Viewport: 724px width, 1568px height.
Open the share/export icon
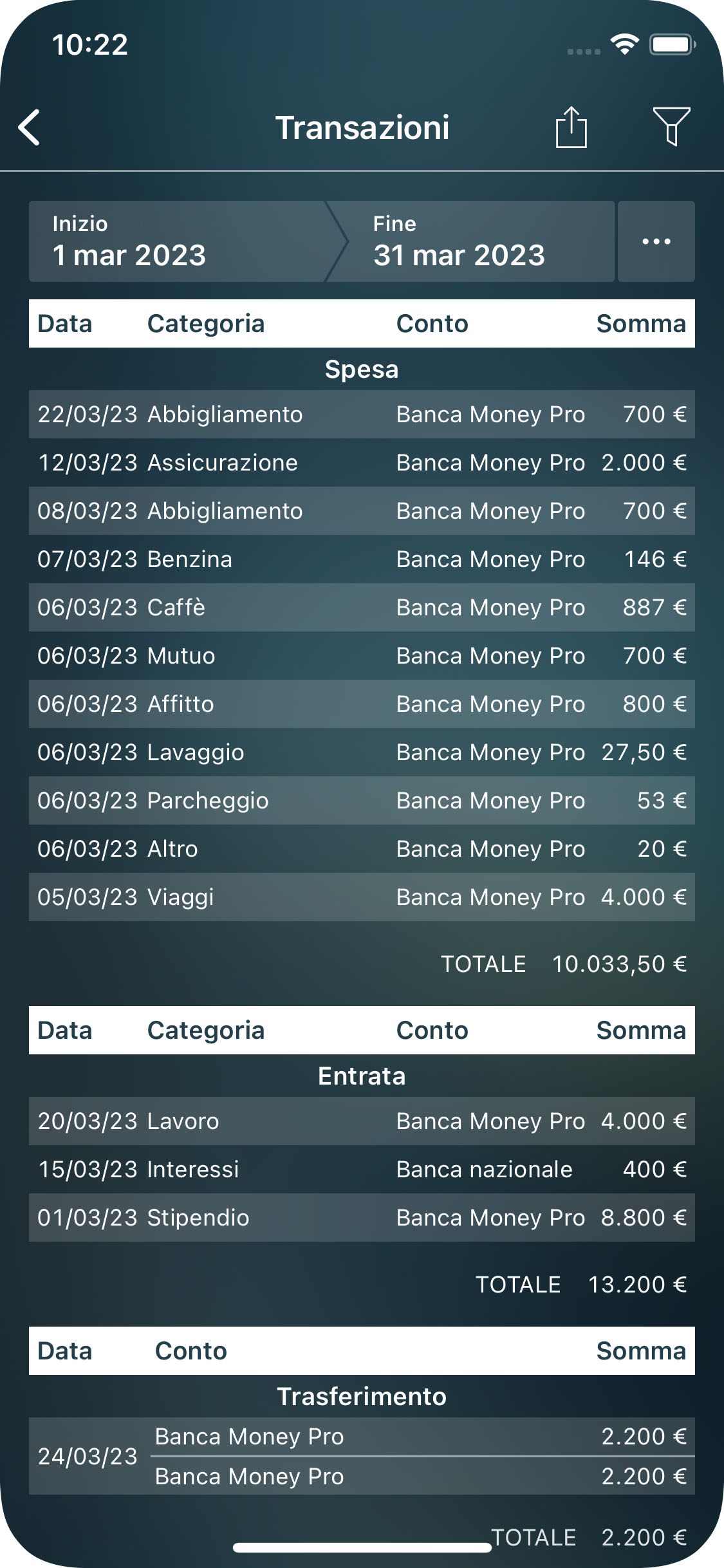pyautogui.click(x=571, y=127)
